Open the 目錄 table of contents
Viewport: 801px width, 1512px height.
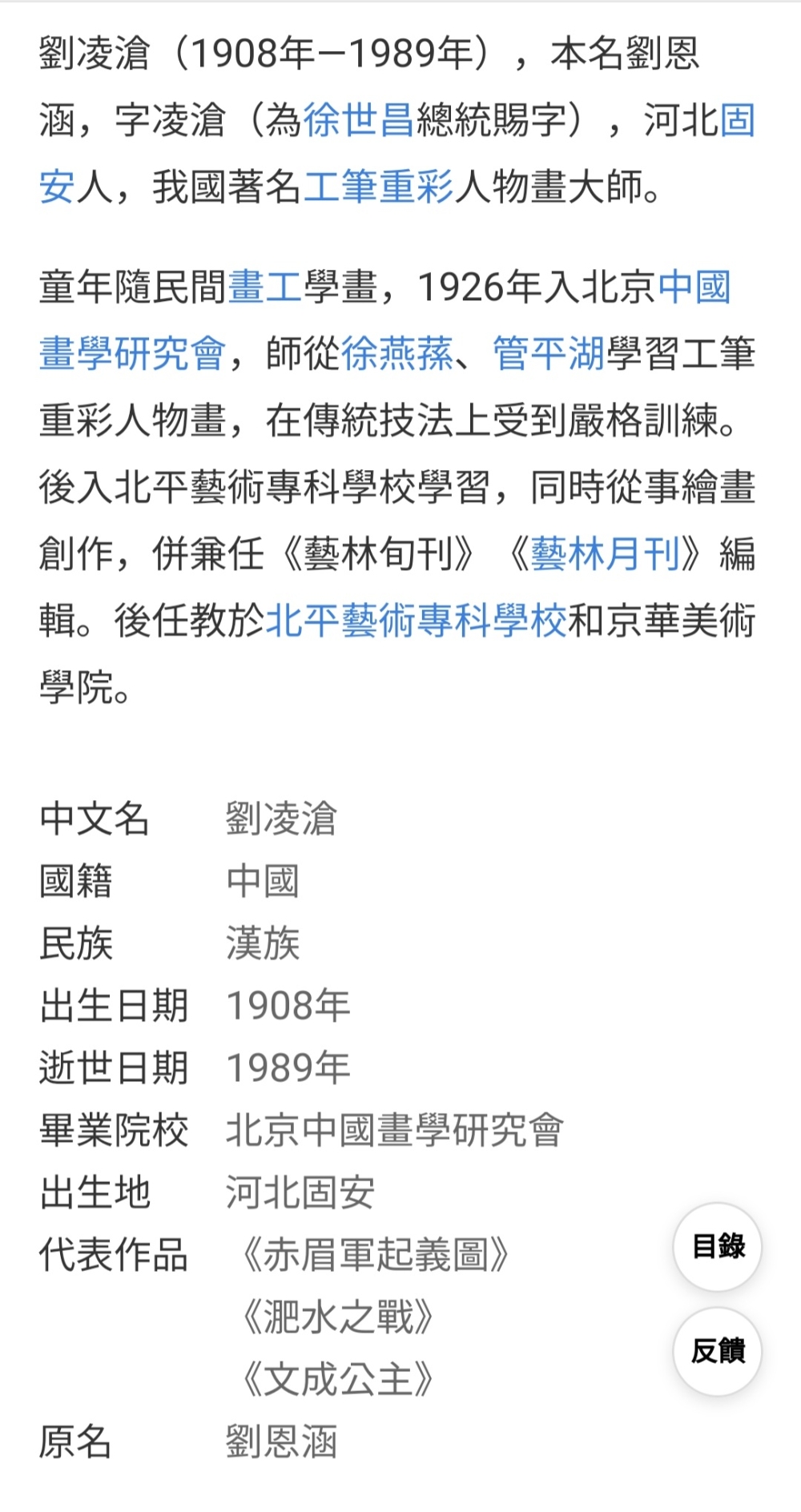coord(718,1246)
